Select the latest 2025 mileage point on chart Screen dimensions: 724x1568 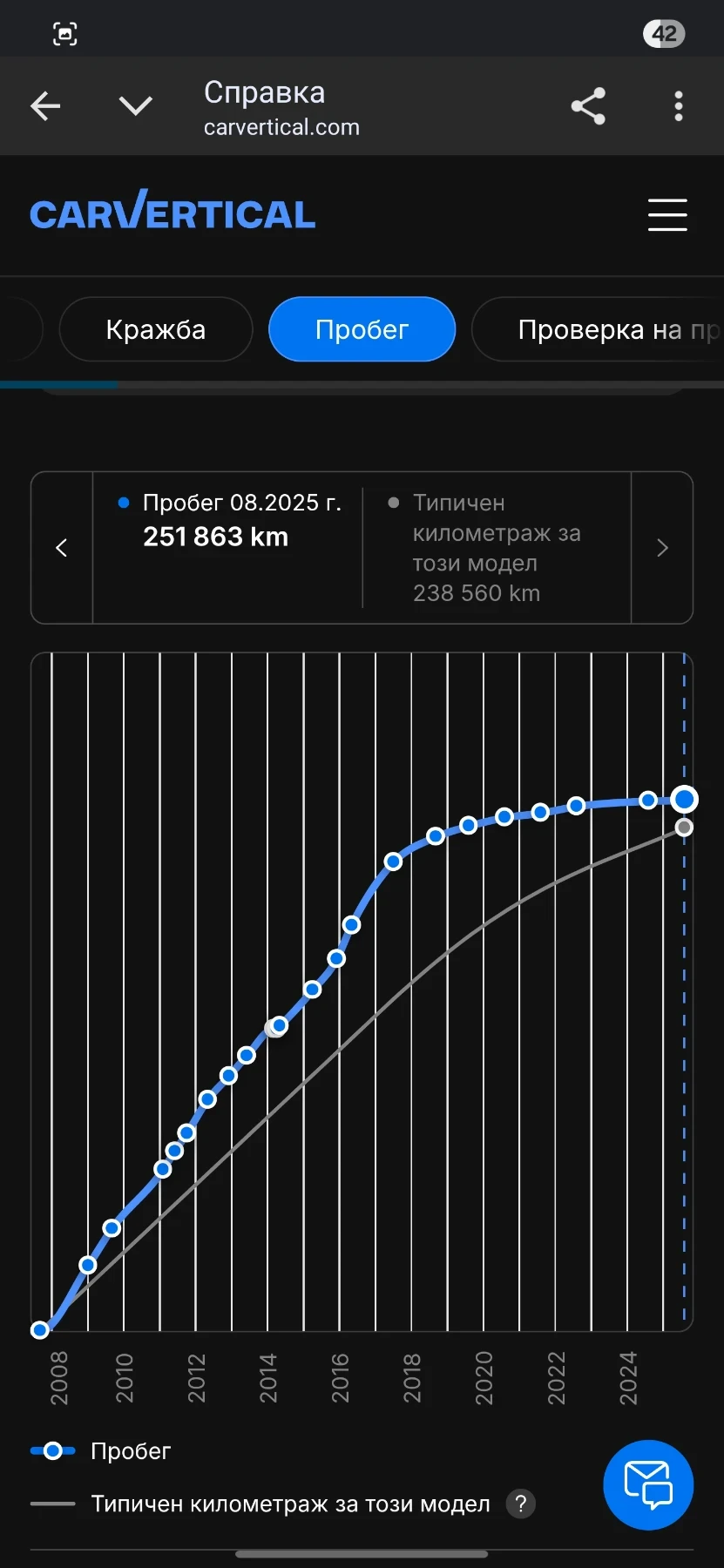click(685, 799)
